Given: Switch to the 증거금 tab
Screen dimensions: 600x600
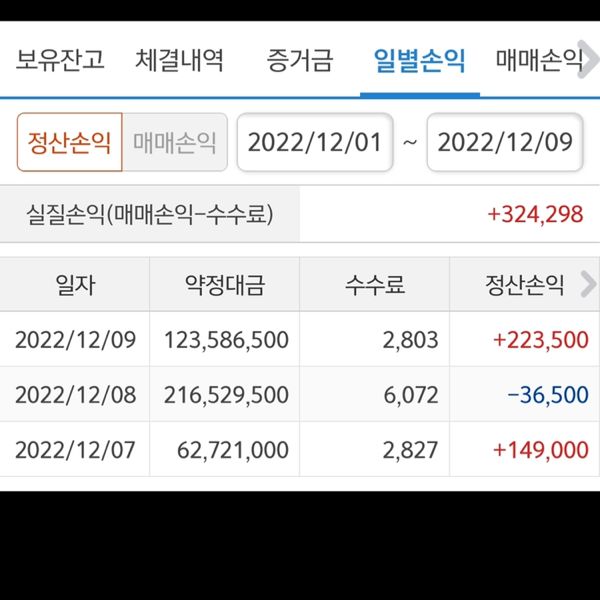Looking at the screenshot, I should pyautogui.click(x=300, y=60).
